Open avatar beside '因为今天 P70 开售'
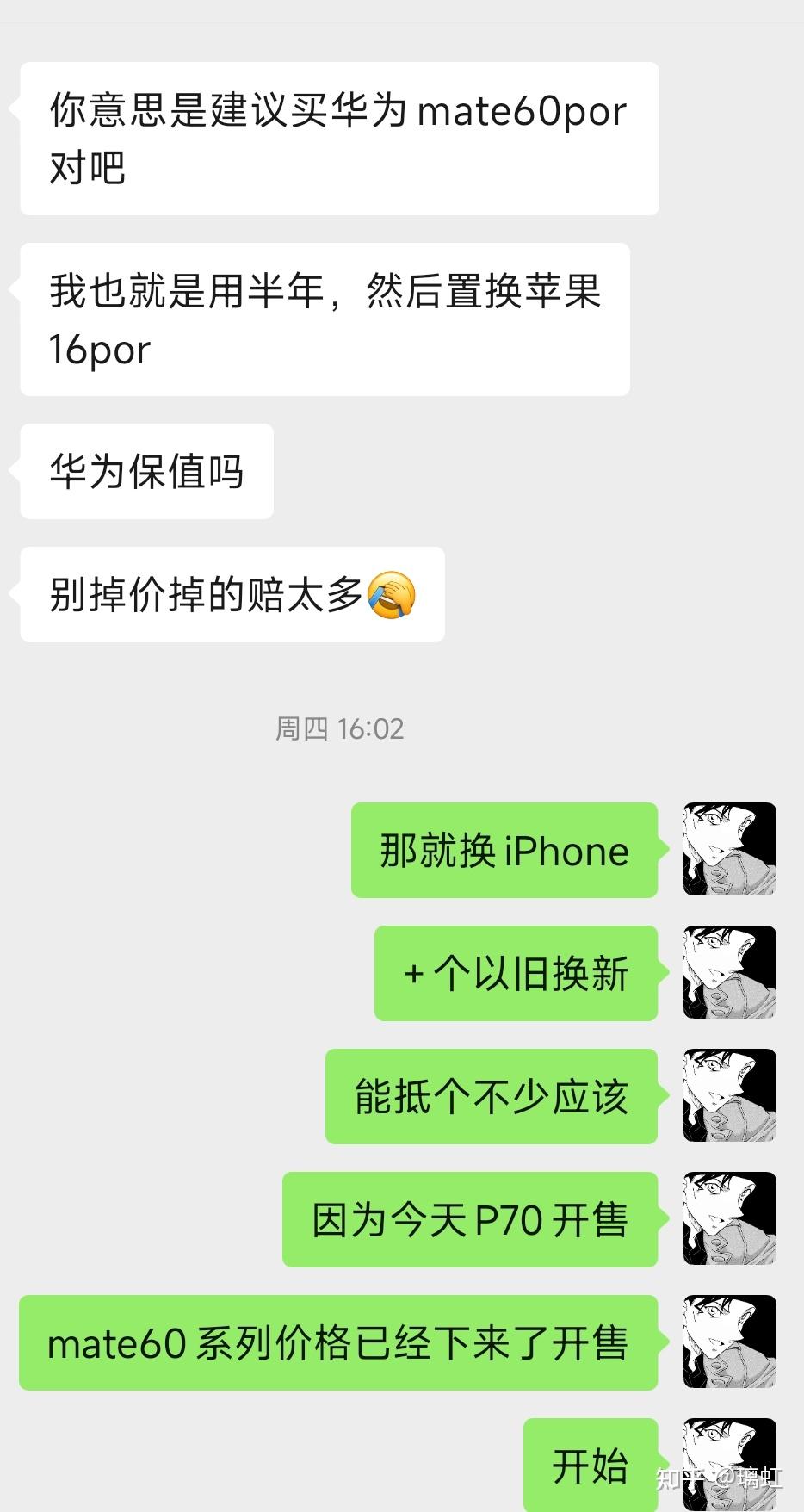This screenshot has height=1512, width=804. 729,1219
